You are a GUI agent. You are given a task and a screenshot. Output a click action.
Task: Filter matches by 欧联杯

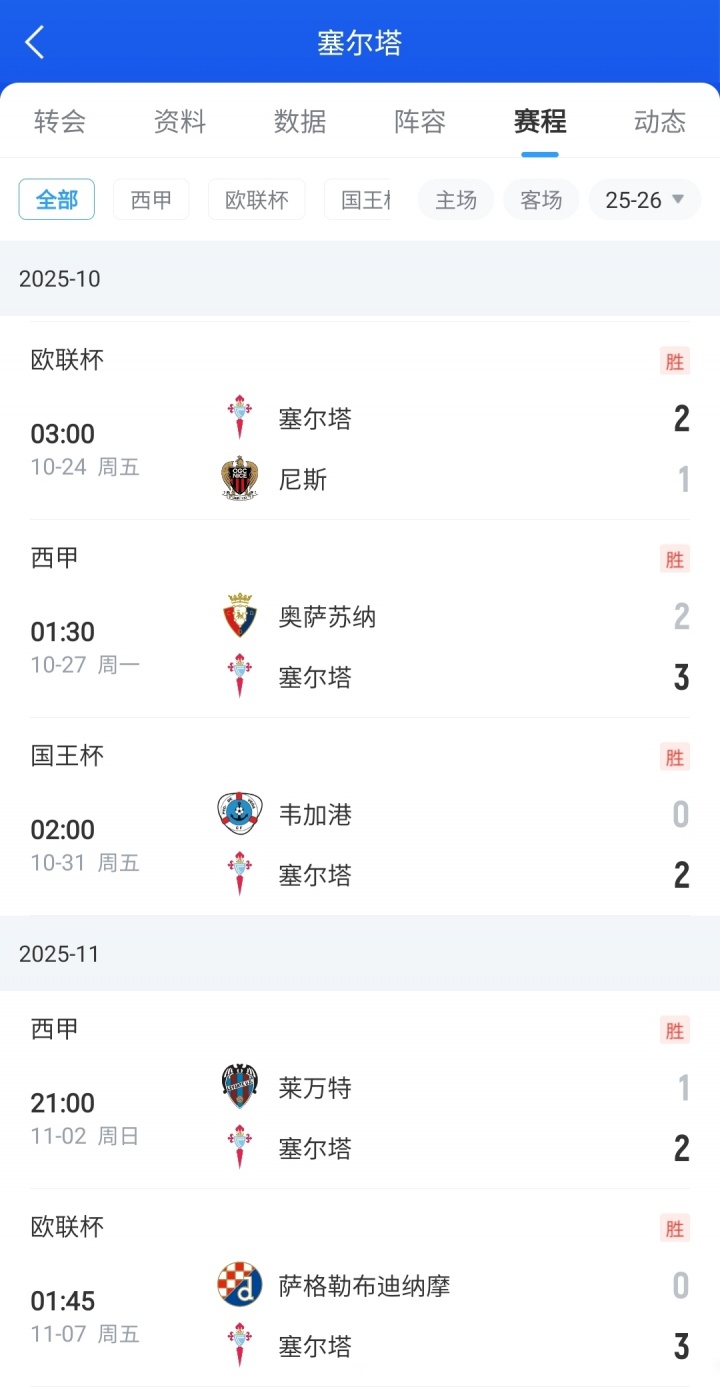click(x=257, y=200)
